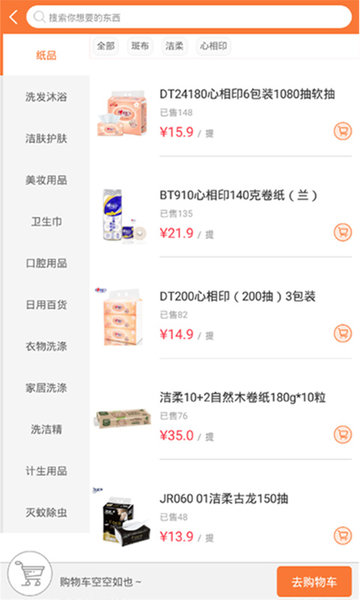
Task: Switch to the 洁肤护肤 category
Action: click(x=46, y=138)
